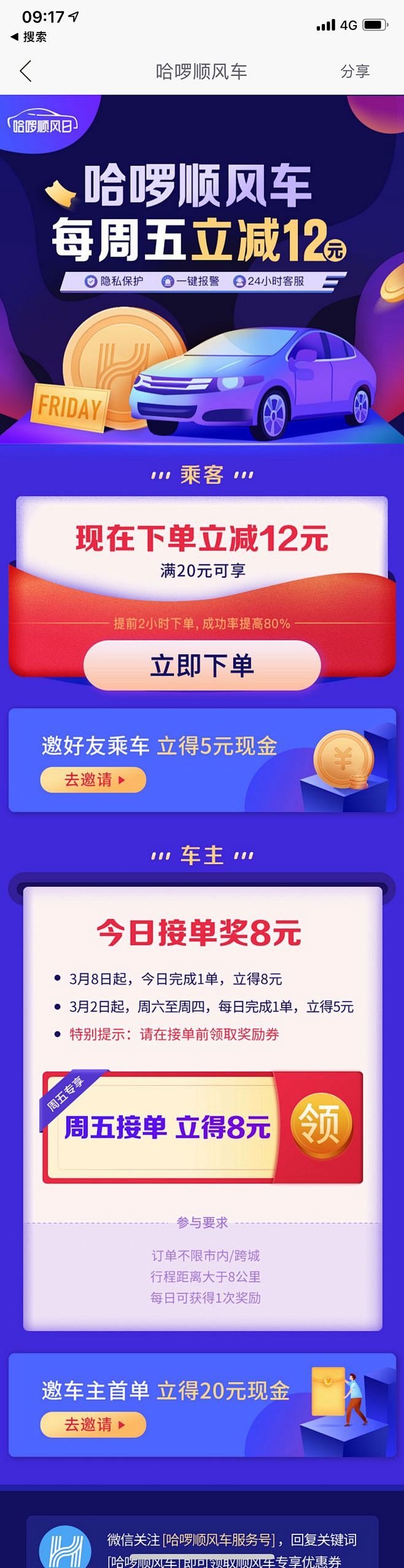Tap 去邀请 under 邀车主首单
This screenshot has width=404, height=1568.
93,1424
